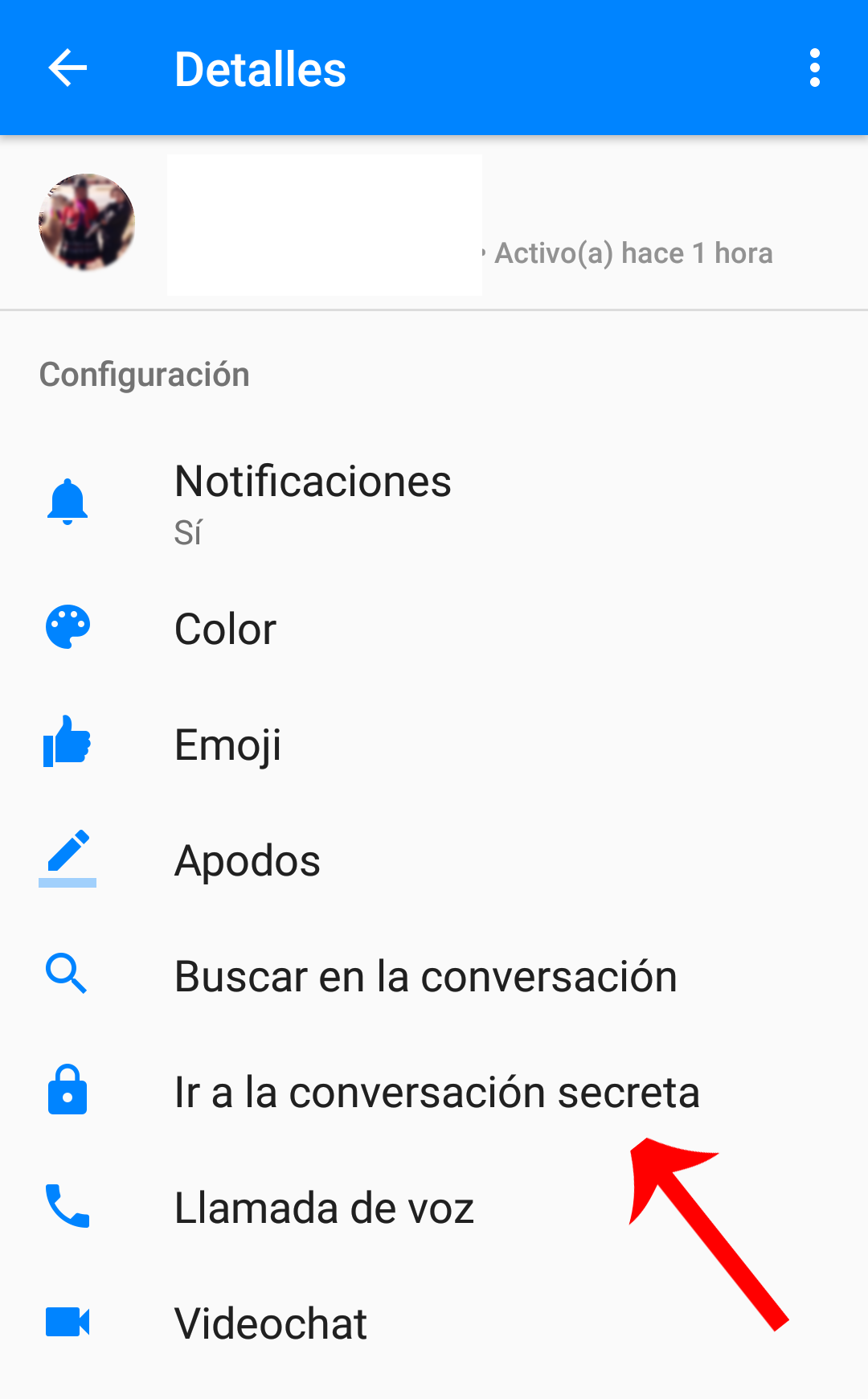Viewport: 868px width, 1399px height.
Task: Open 'Ir a la conversación secreta'
Action: pos(436,1091)
